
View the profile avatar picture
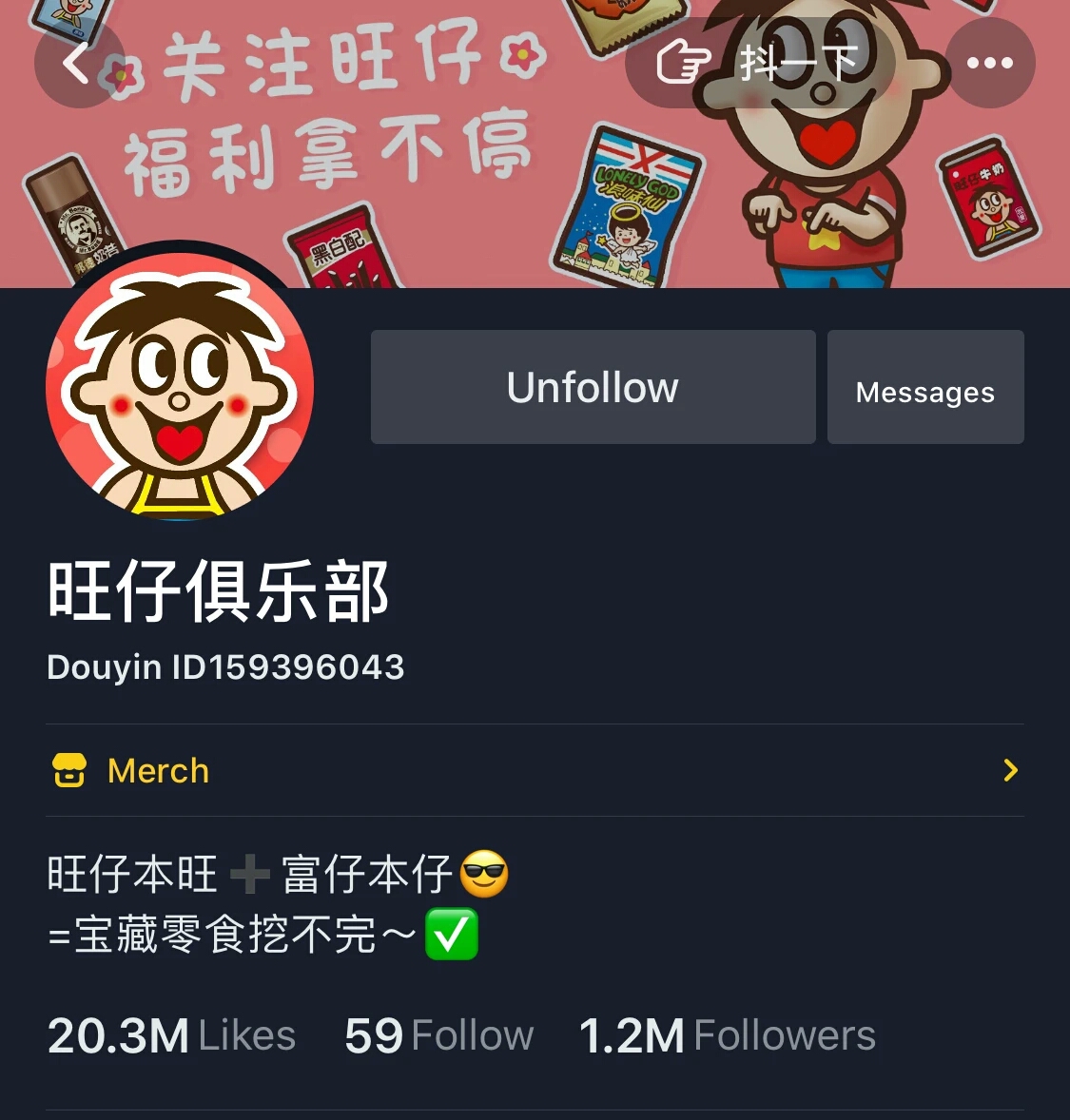click(x=180, y=387)
